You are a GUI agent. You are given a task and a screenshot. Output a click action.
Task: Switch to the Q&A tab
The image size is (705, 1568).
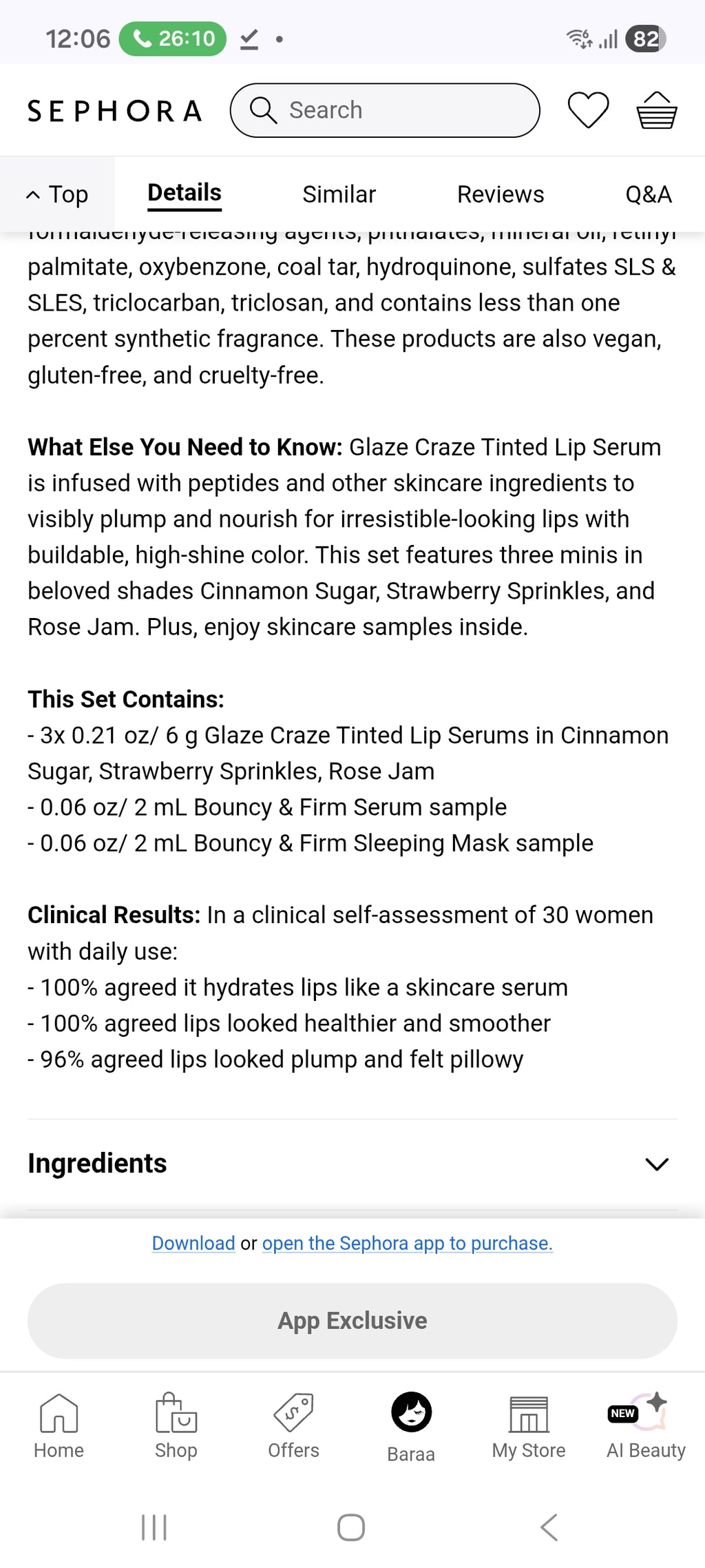pyautogui.click(x=649, y=194)
